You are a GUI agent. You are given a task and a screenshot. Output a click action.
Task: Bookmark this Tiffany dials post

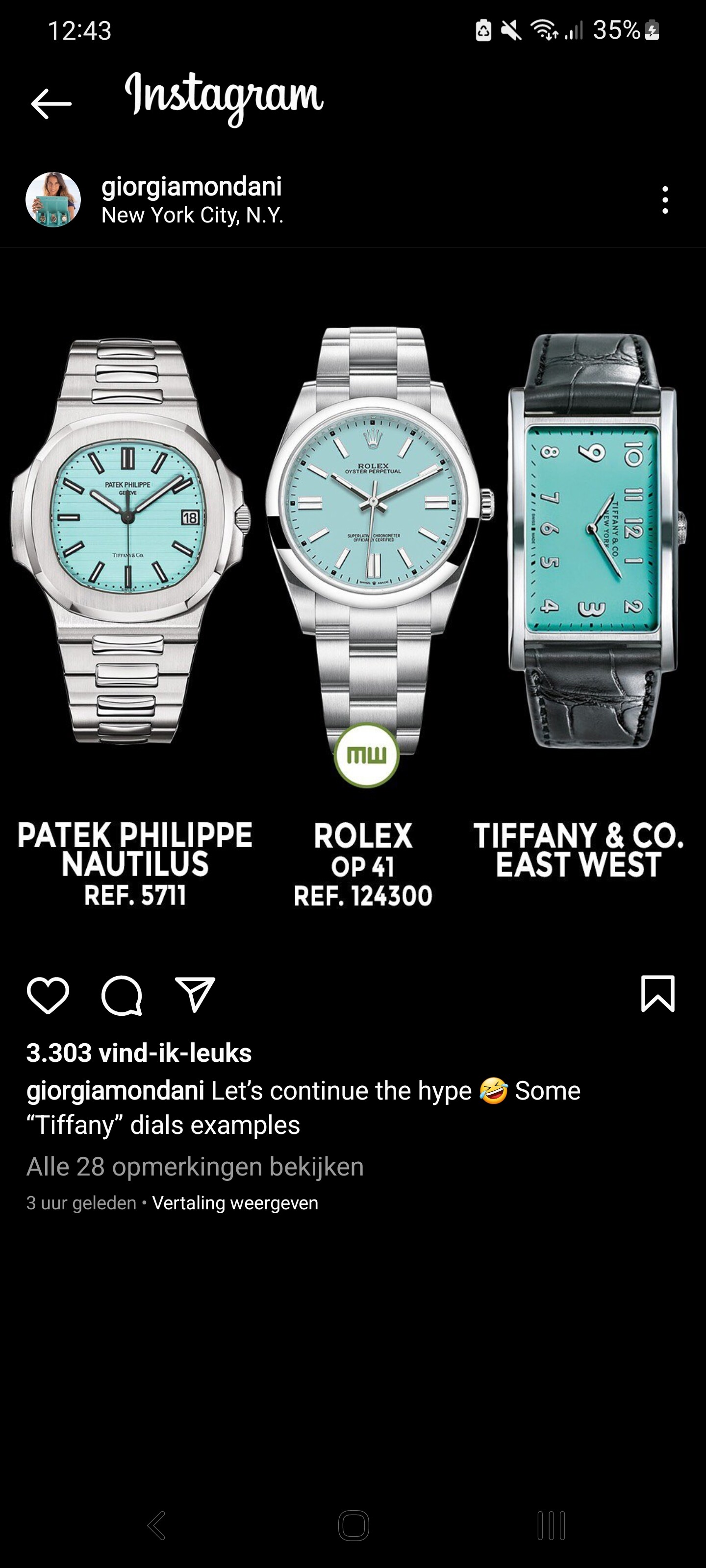pyautogui.click(x=658, y=994)
